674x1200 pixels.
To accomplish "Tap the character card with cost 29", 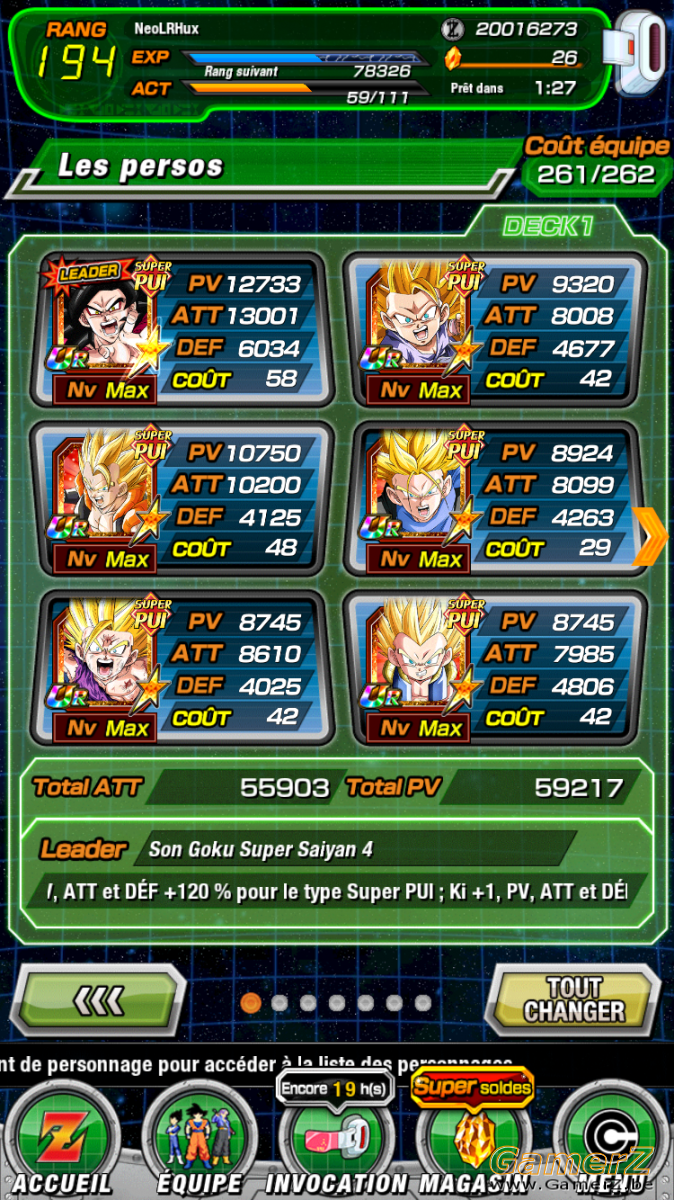I will (493, 499).
